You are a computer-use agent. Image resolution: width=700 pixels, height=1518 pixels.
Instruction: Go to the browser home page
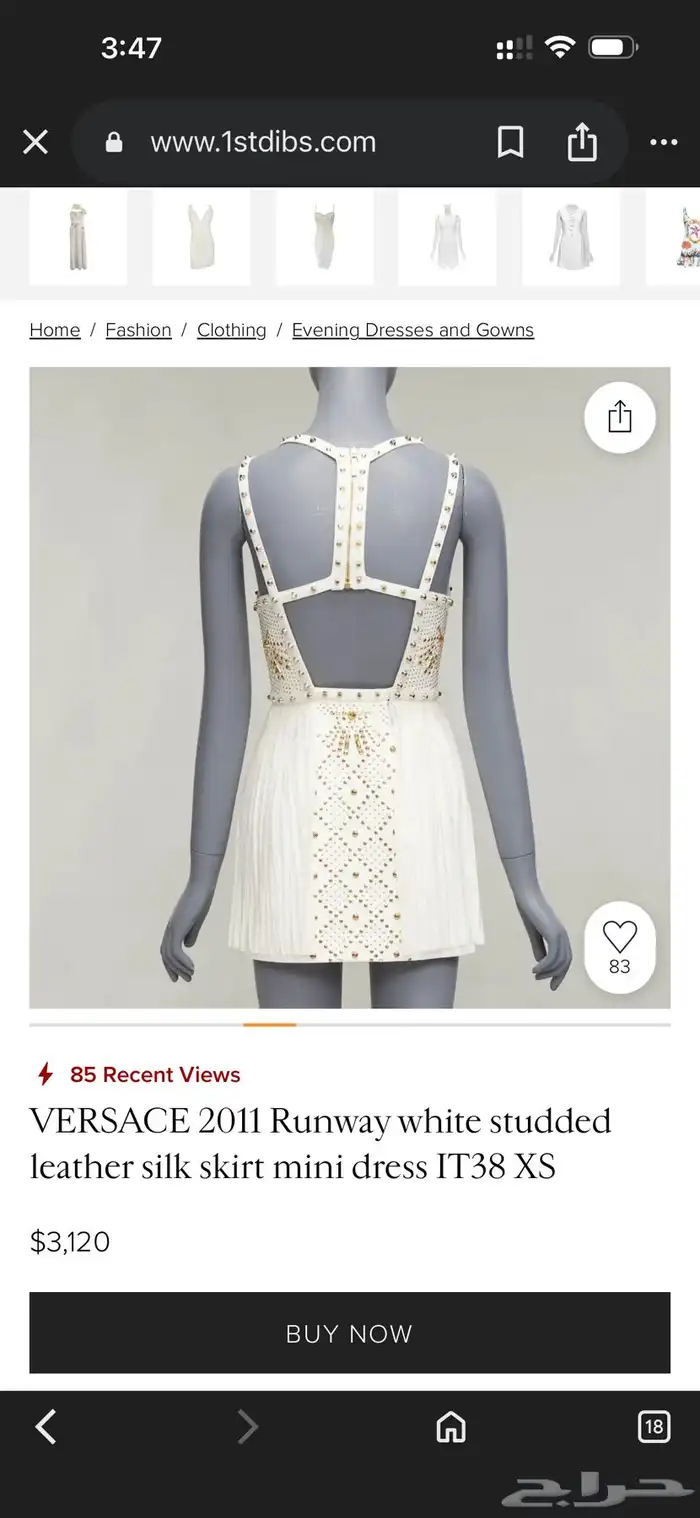[x=451, y=1426]
